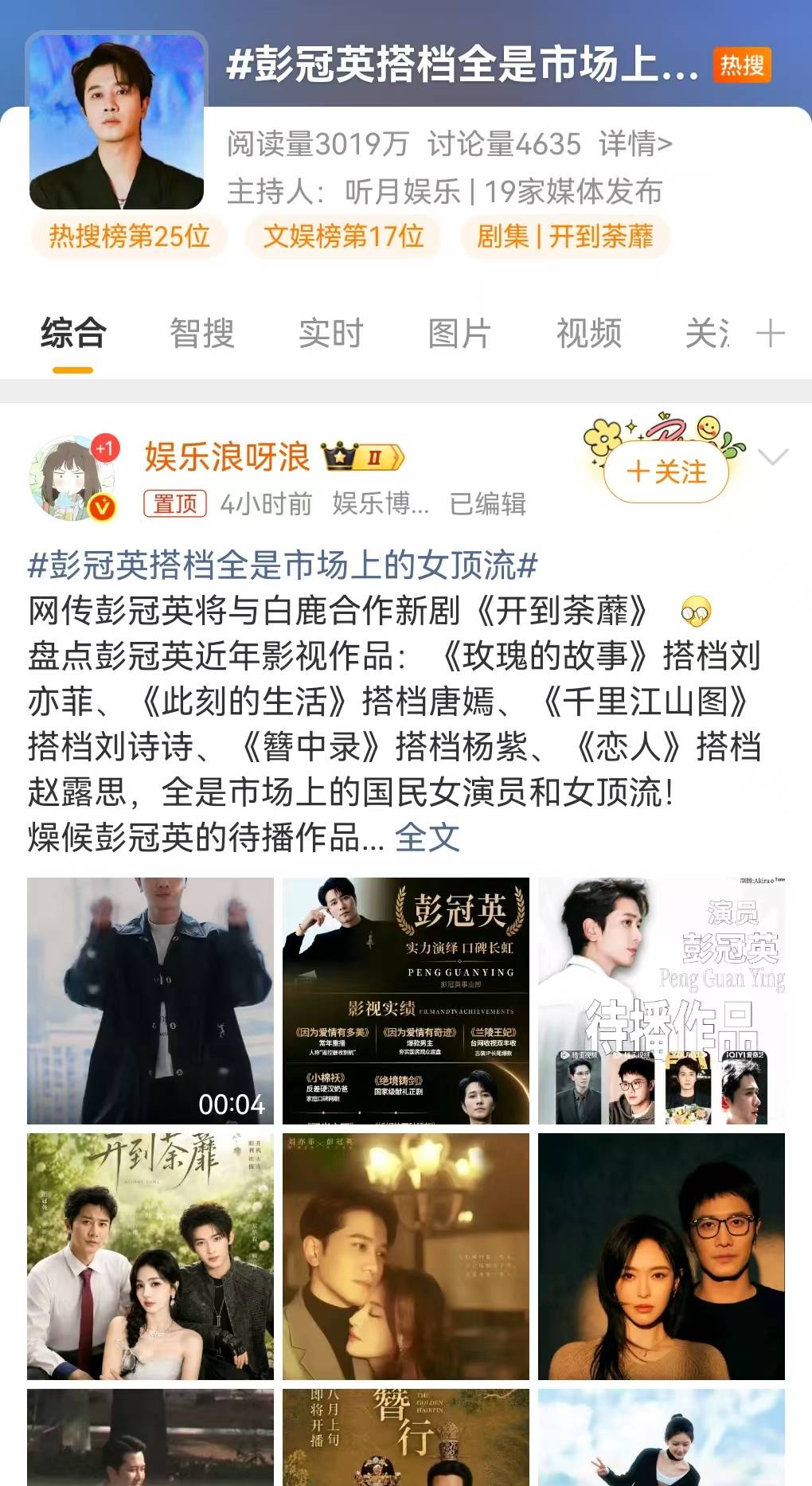Switch to the 智搜 tab
Image resolution: width=812 pixels, height=1486 pixels.
[x=202, y=333]
